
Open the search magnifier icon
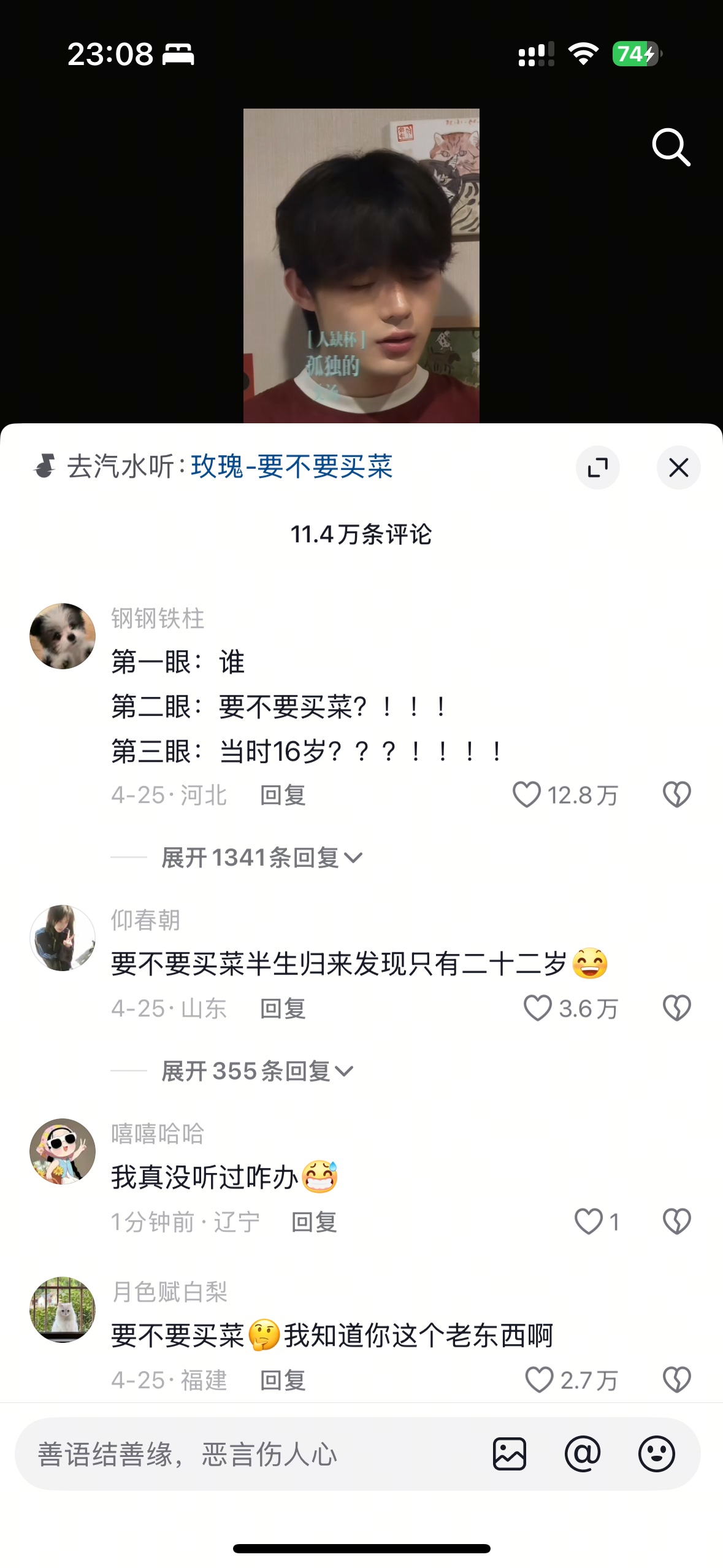(x=671, y=147)
